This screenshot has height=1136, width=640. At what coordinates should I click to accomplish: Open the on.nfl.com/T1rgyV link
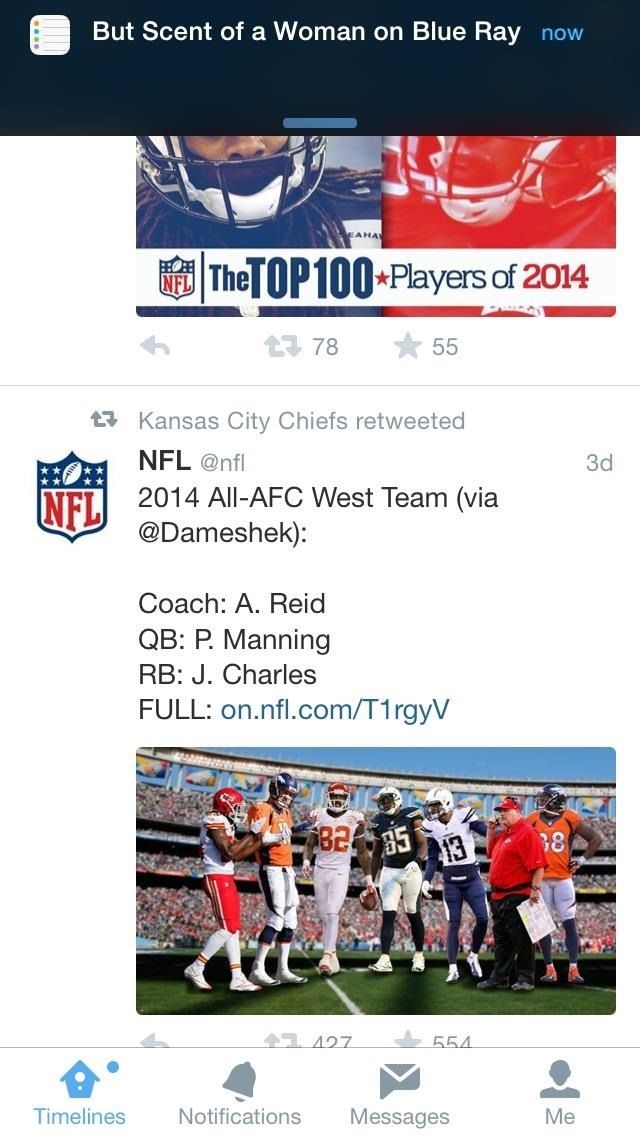[335, 710]
